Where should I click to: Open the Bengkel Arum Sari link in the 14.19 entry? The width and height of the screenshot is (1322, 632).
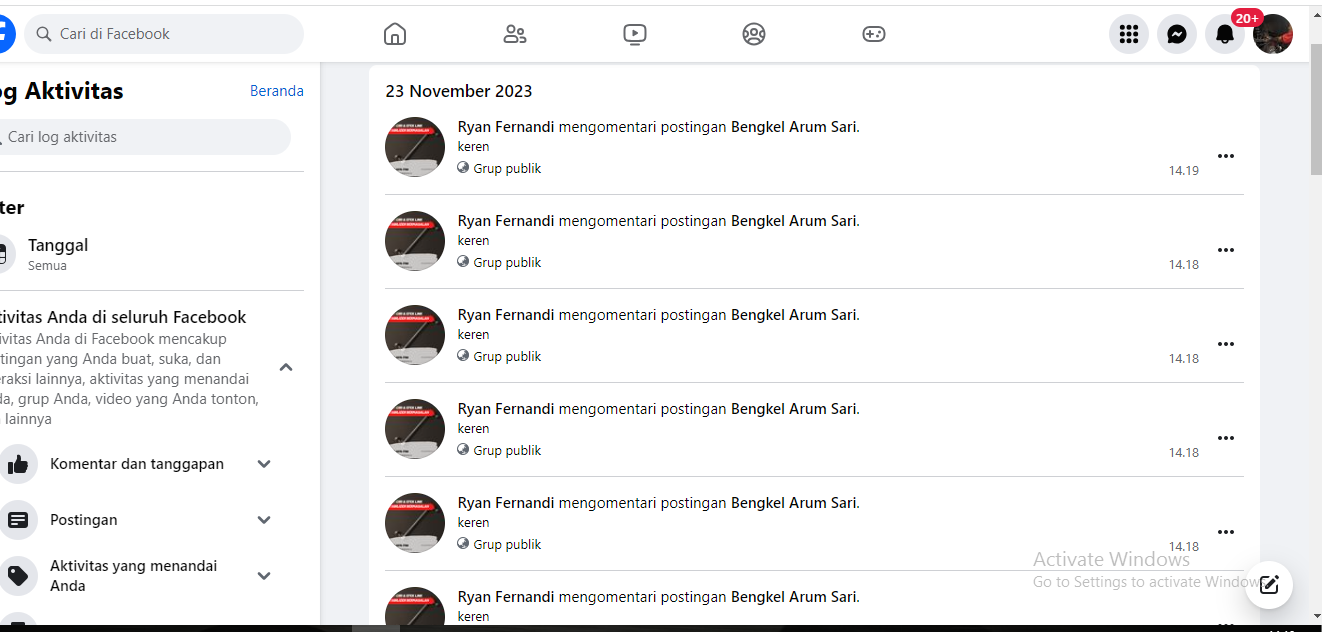[794, 127]
